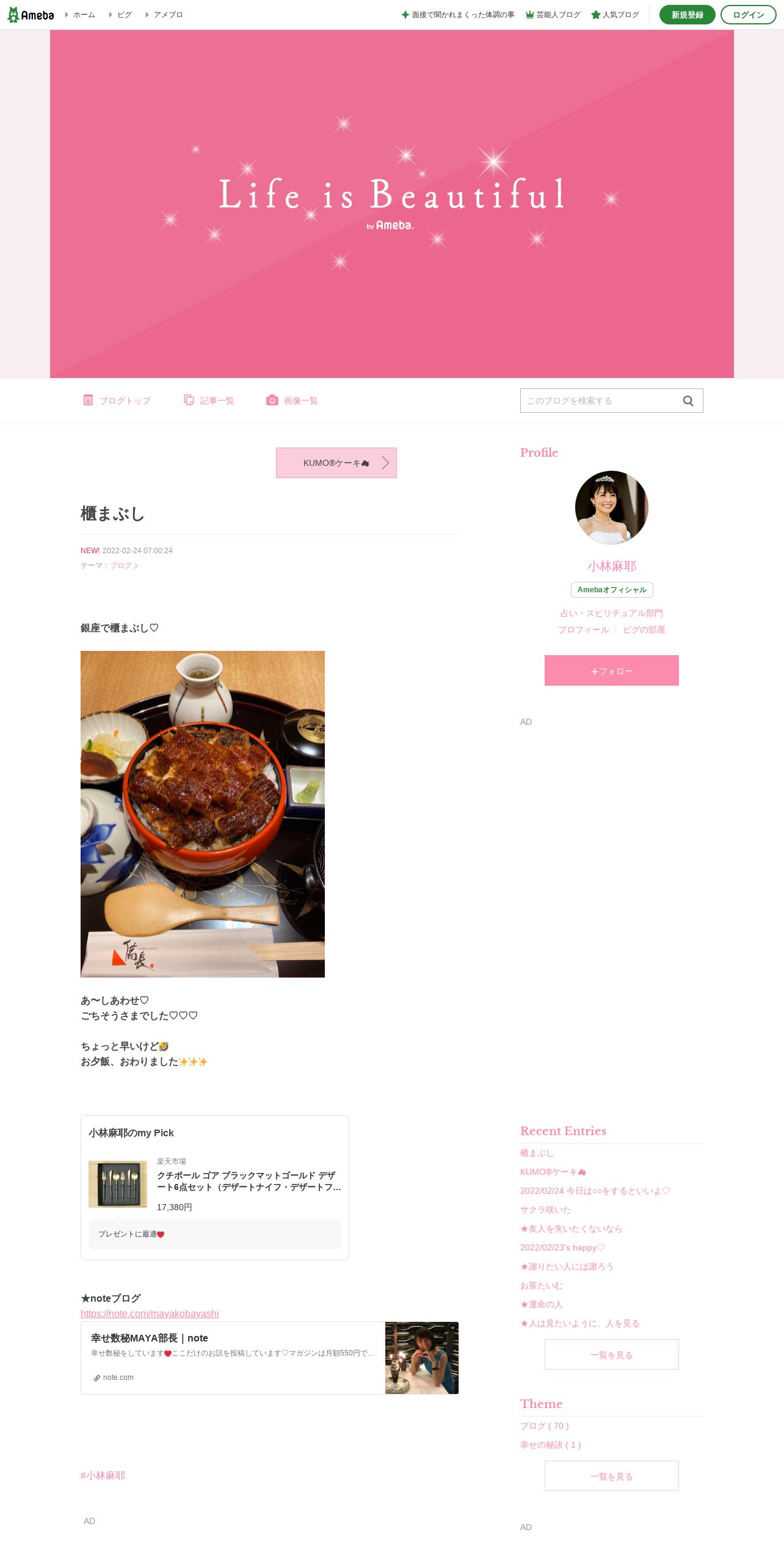Open the previous post KUMO®ケーキ
The height and width of the screenshot is (1568, 784).
click(x=336, y=463)
